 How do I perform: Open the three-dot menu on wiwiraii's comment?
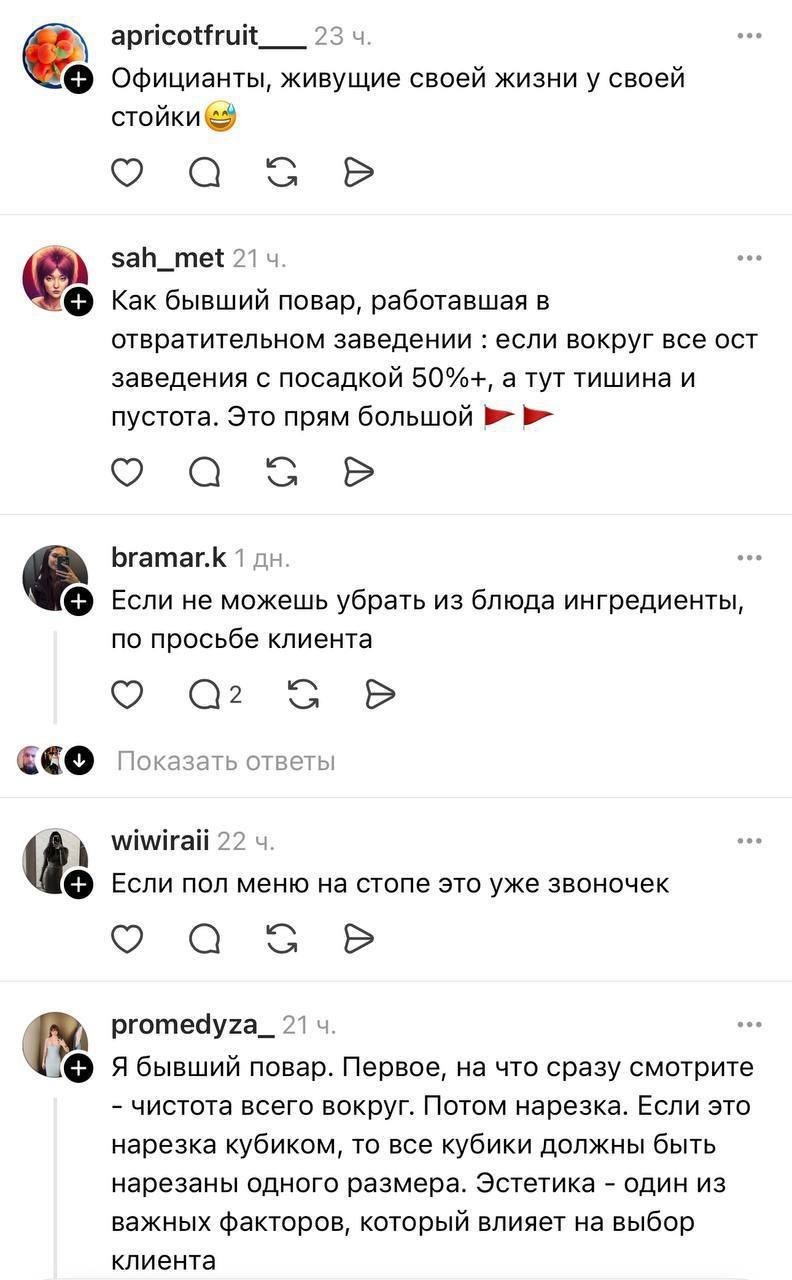[x=749, y=842]
